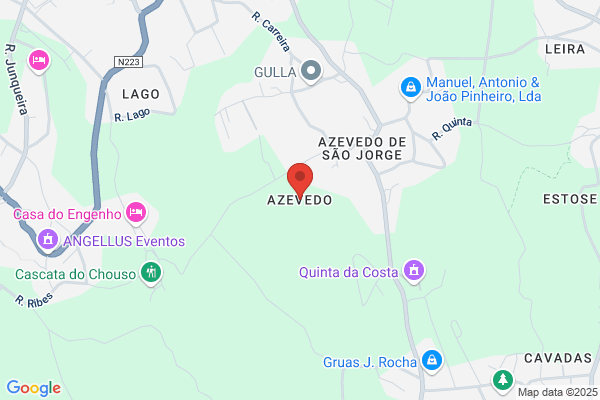Viewport: 600px width, 400px height.
Task: Open Casa do Engenho lodging marker
Action: (136, 214)
